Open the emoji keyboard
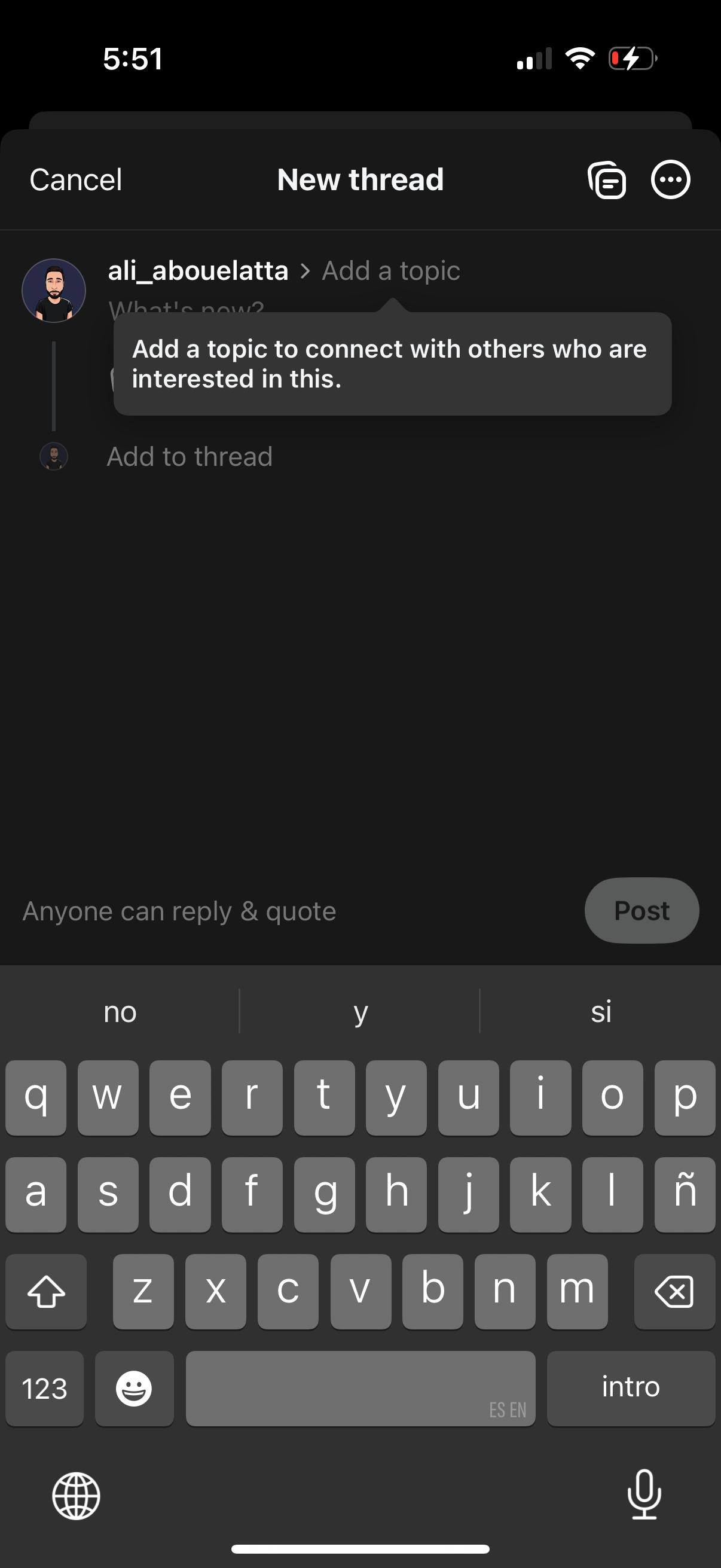This screenshot has width=721, height=1568. point(134,1389)
